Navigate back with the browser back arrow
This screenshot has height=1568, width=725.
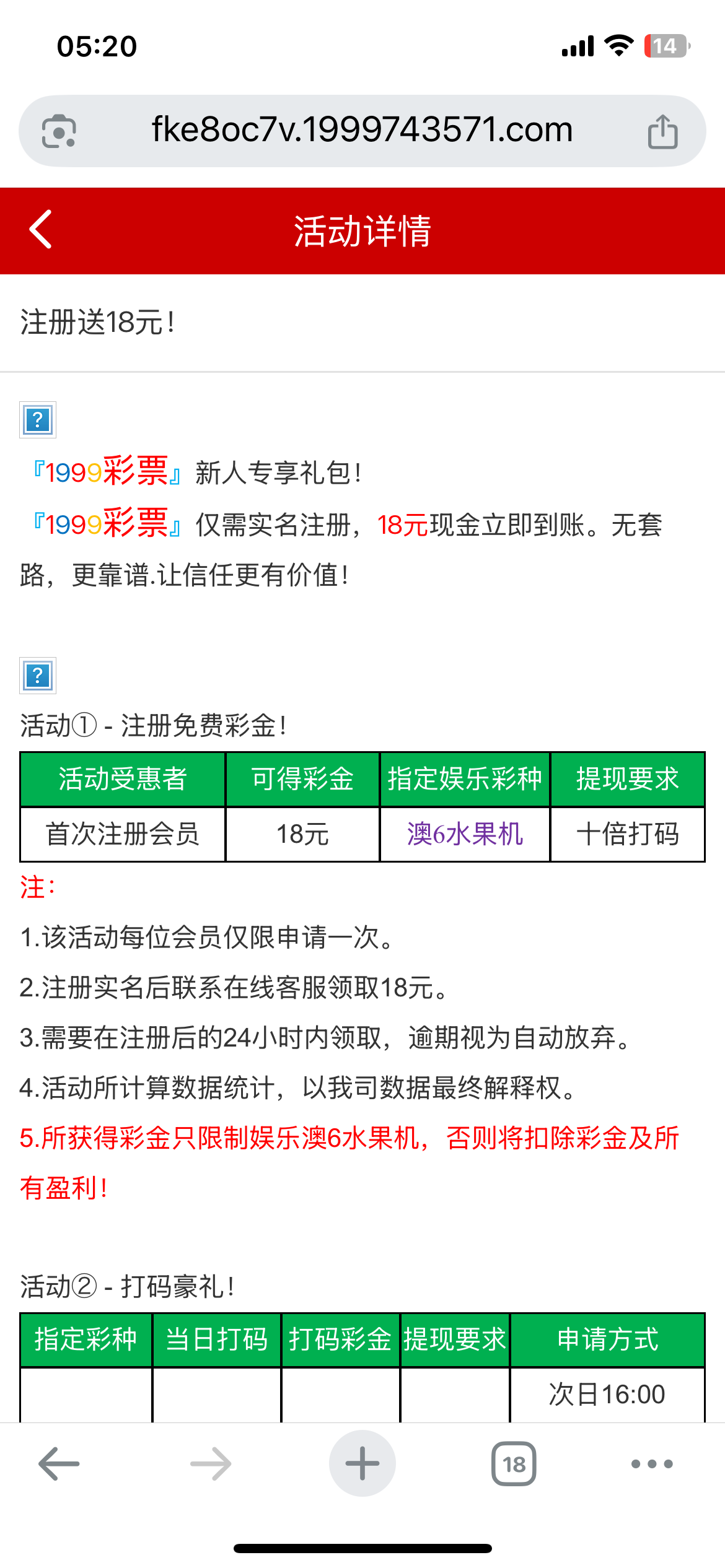(59, 1464)
